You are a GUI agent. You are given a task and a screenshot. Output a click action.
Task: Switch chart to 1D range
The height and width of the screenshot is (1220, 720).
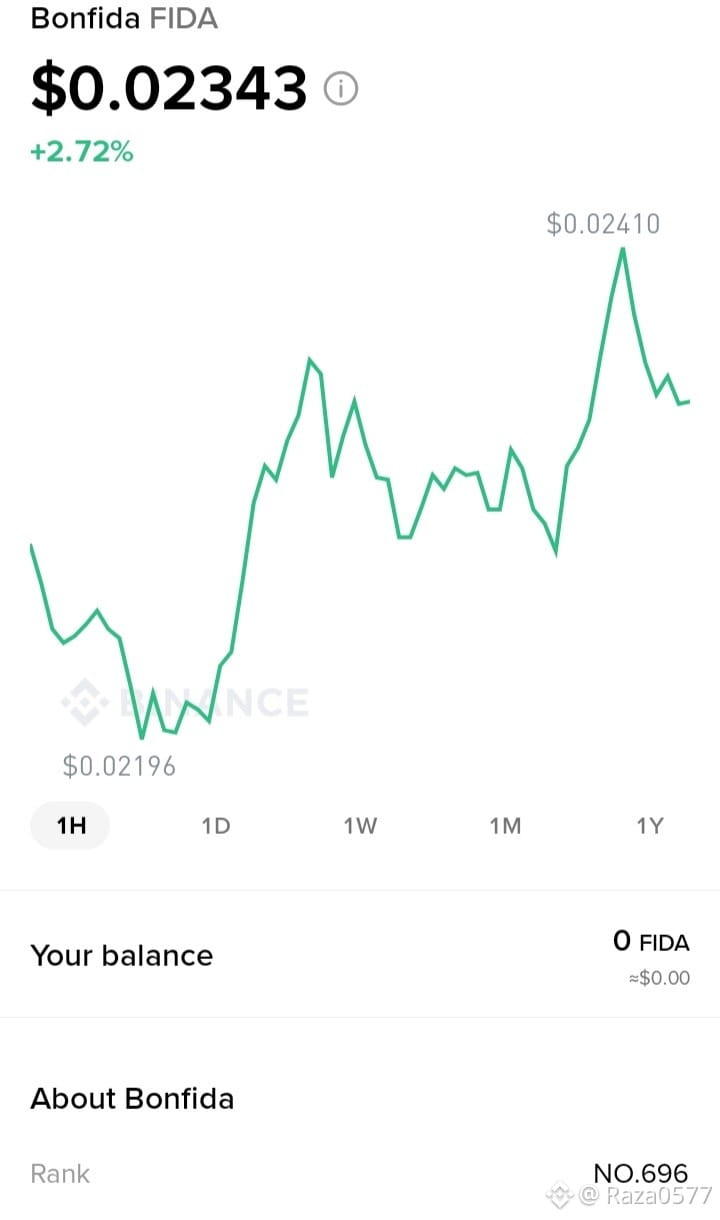215,826
